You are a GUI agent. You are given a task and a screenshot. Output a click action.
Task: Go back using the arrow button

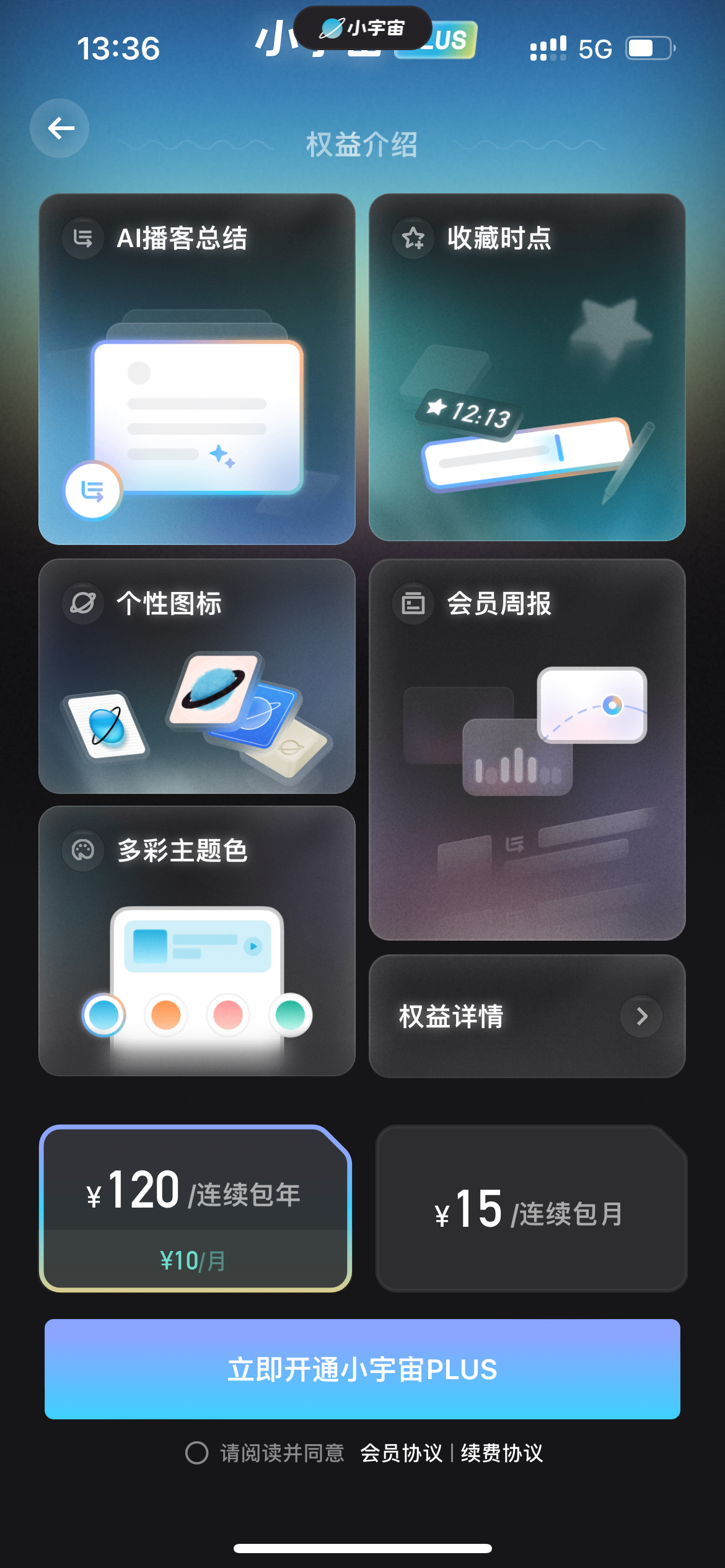[59, 128]
